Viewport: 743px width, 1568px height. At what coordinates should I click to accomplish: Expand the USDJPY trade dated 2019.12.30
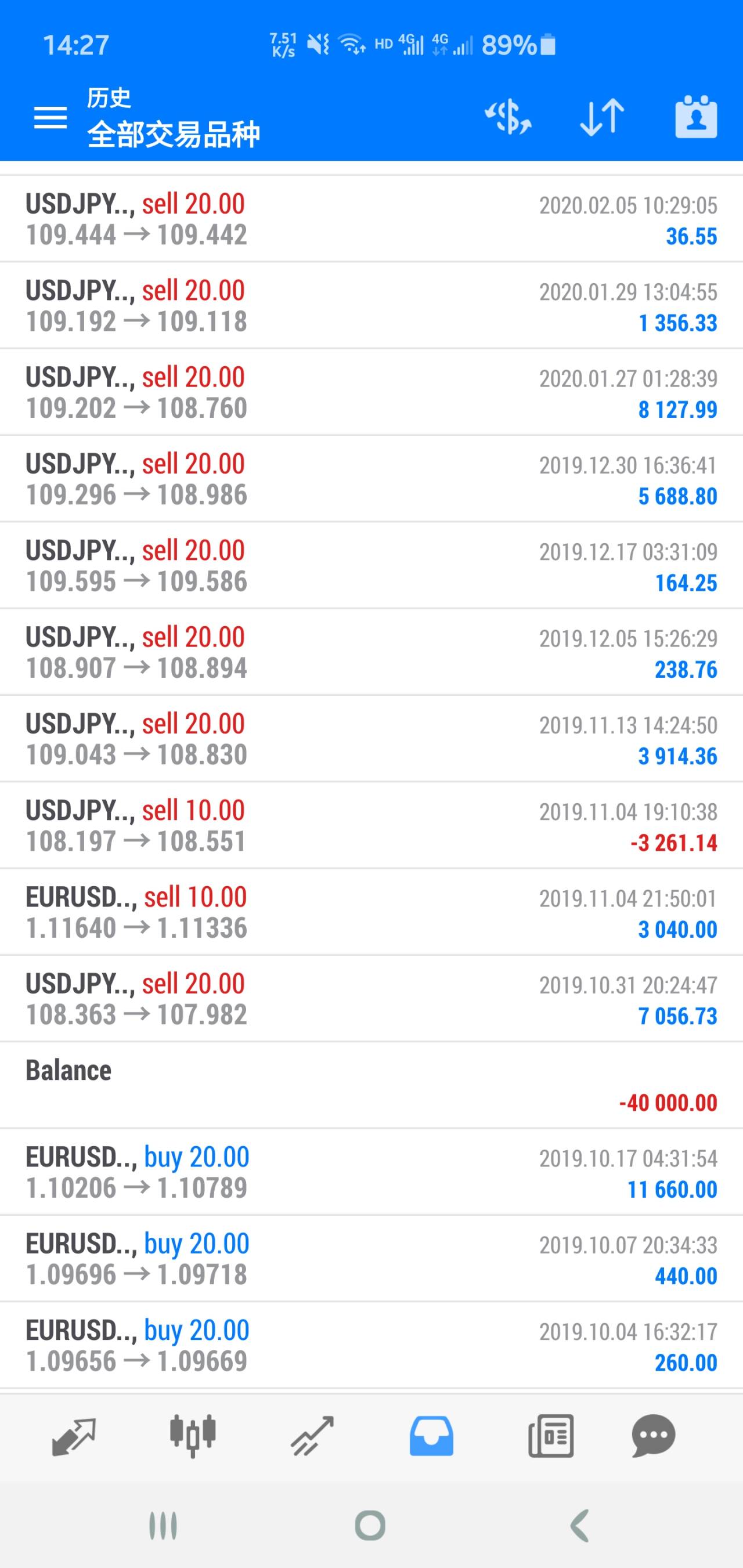371,479
